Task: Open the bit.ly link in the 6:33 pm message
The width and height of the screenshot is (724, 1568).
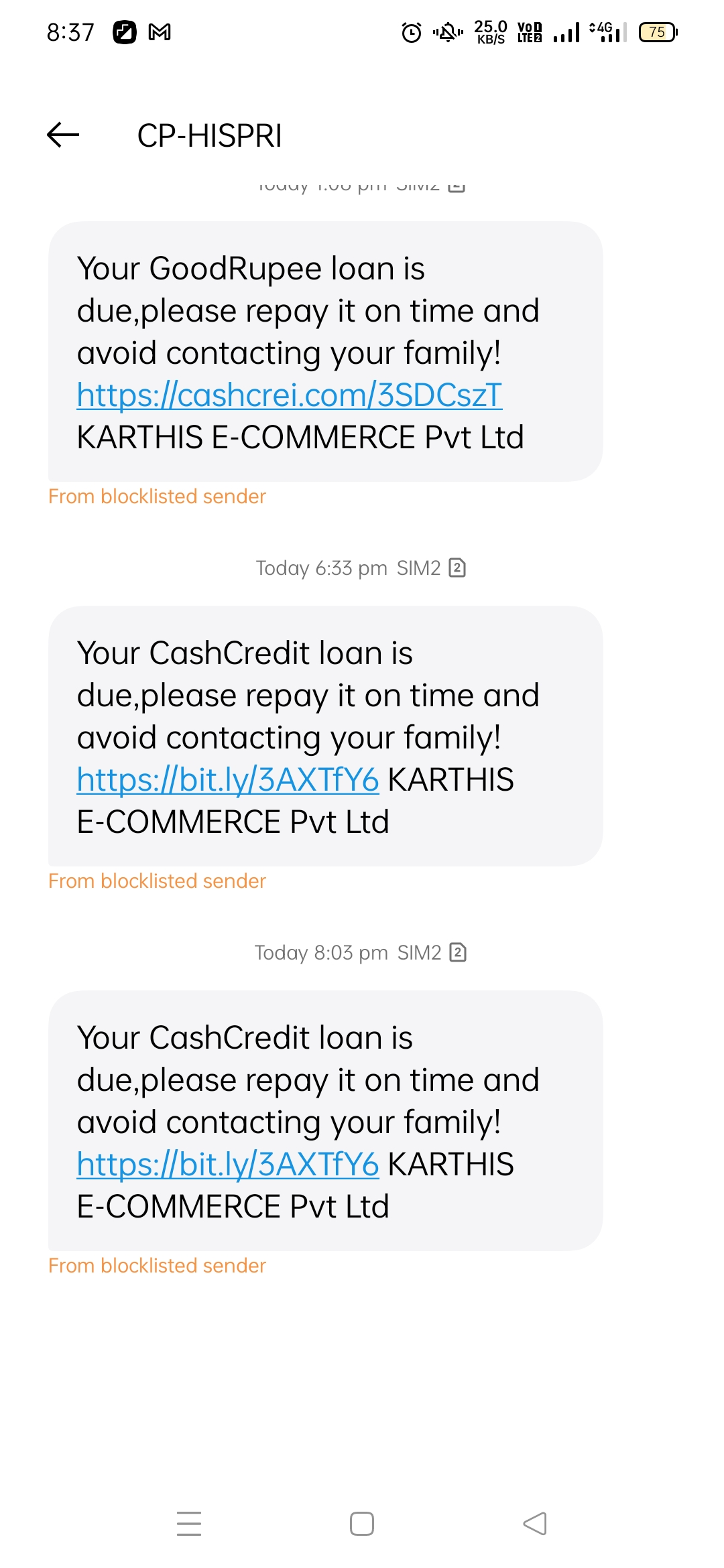Action: [228, 779]
